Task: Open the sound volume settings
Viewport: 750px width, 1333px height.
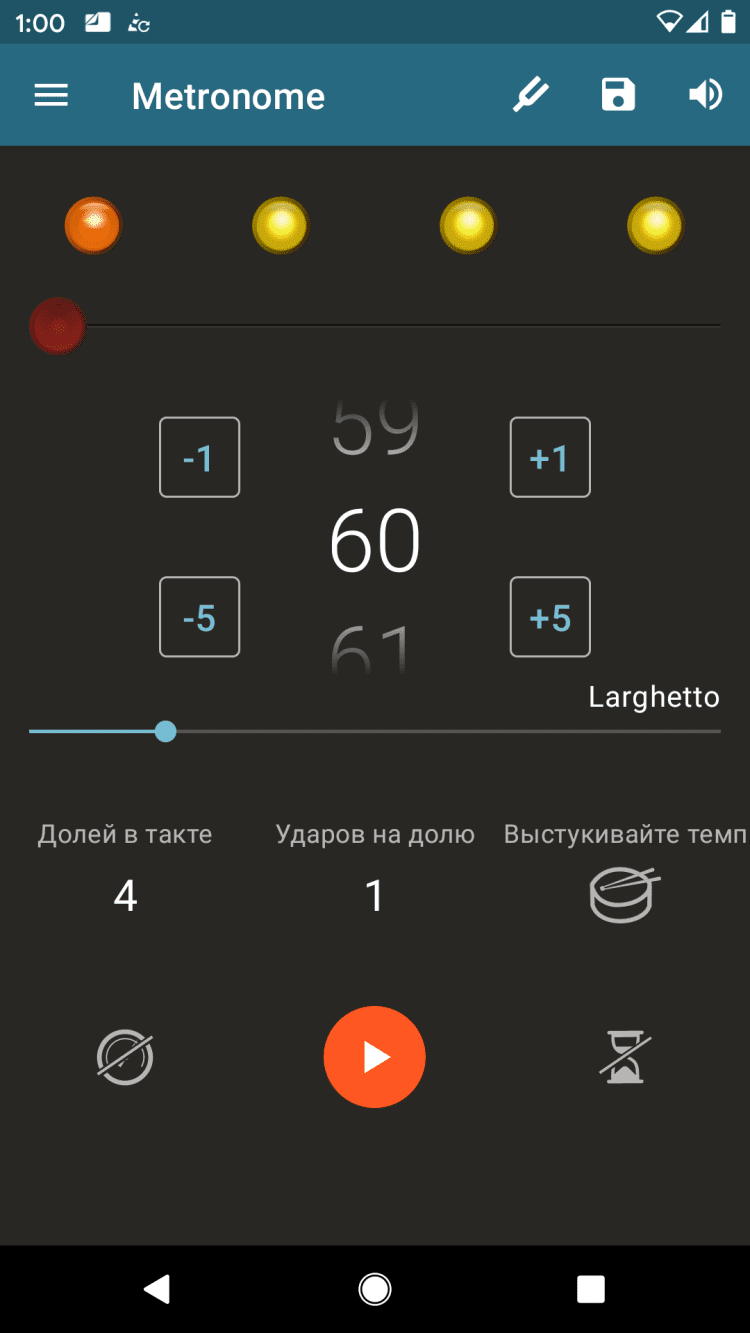Action: (x=705, y=96)
